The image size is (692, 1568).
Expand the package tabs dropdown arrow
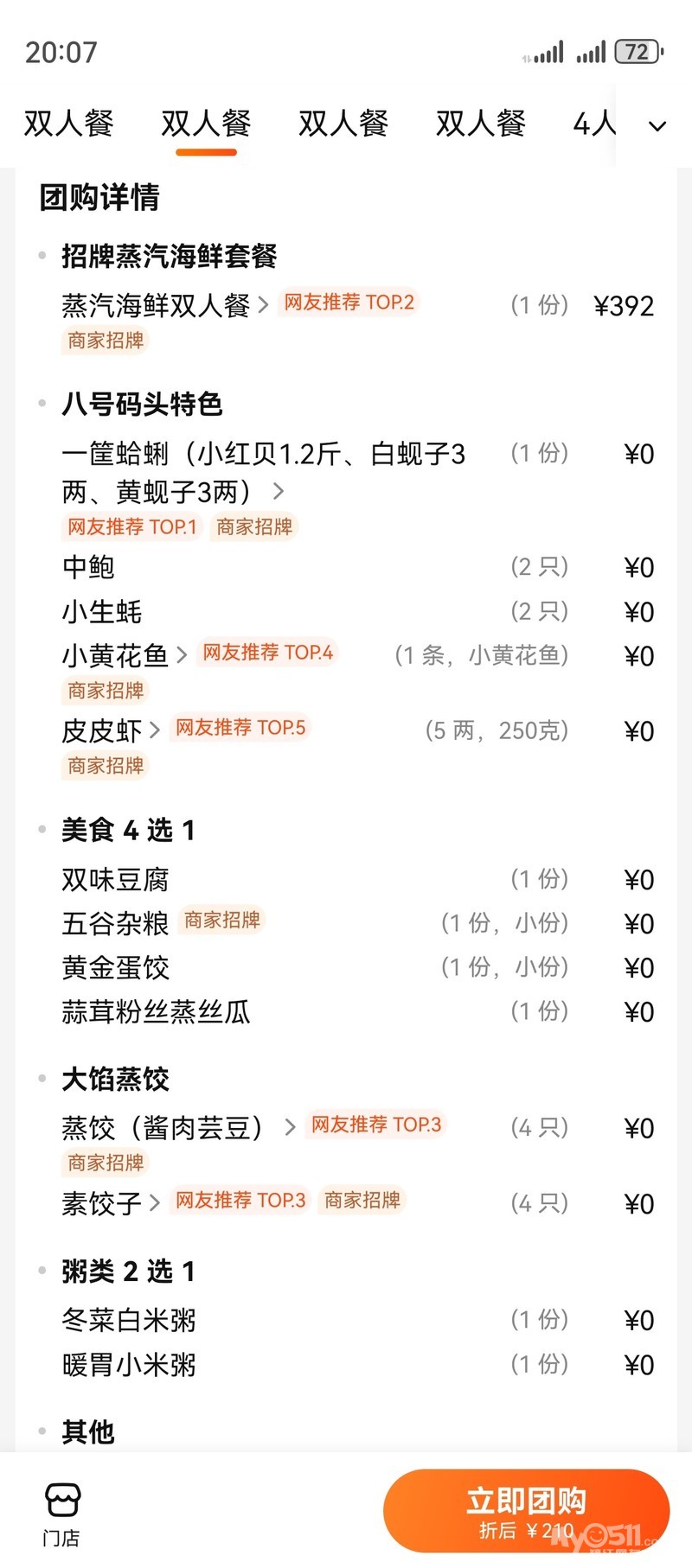click(657, 126)
